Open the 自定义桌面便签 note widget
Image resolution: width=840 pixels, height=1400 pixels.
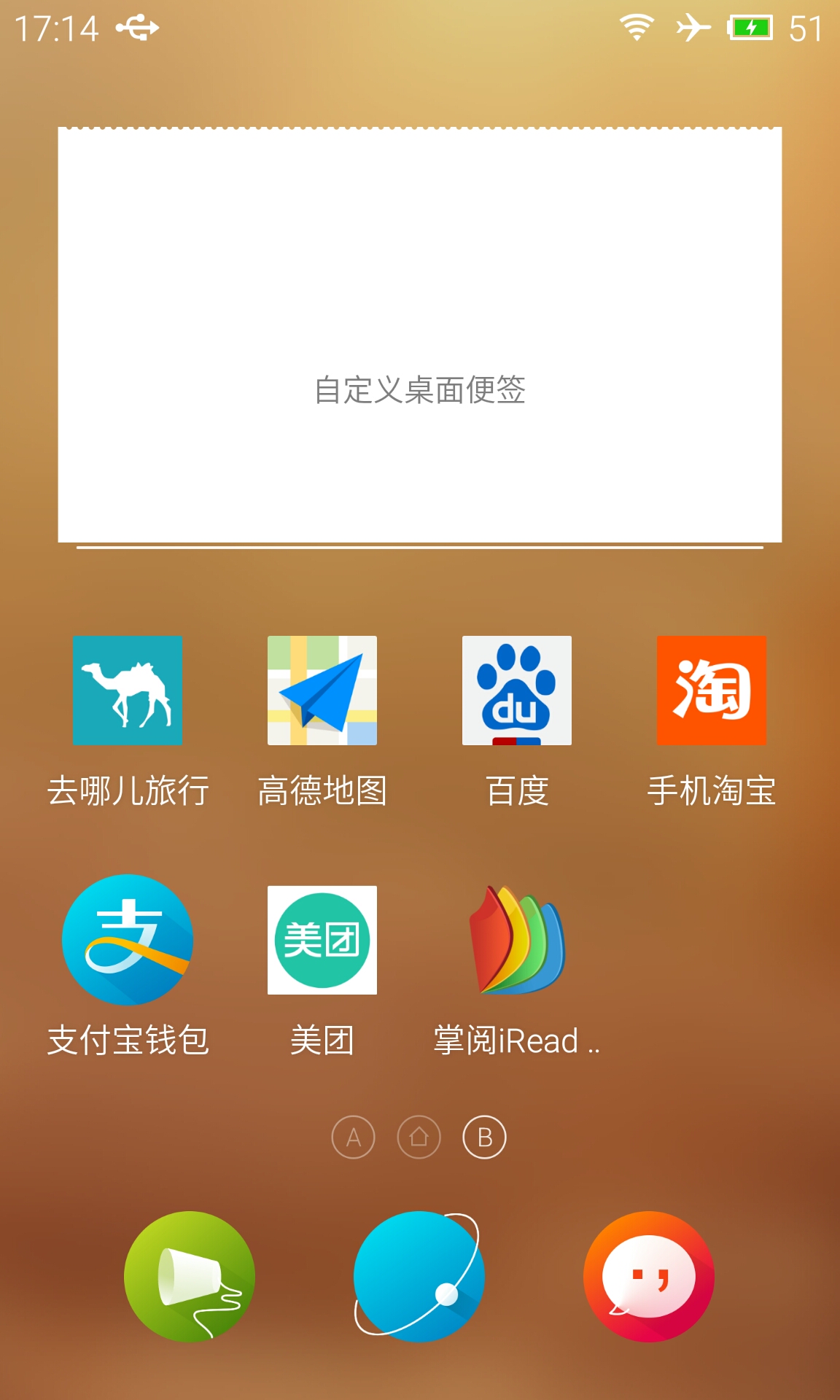[420, 335]
